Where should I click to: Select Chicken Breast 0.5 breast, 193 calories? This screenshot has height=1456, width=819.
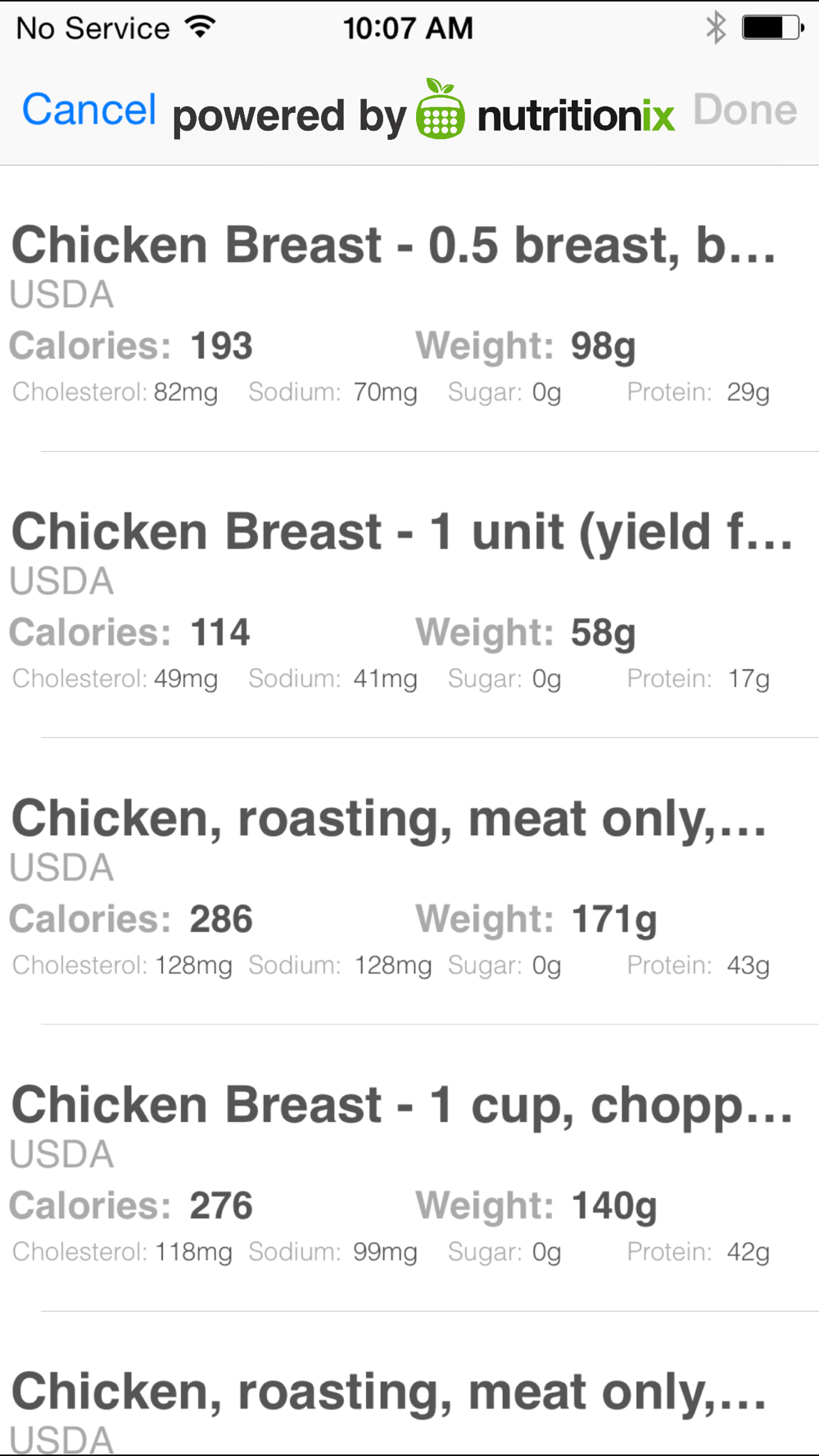[409, 309]
